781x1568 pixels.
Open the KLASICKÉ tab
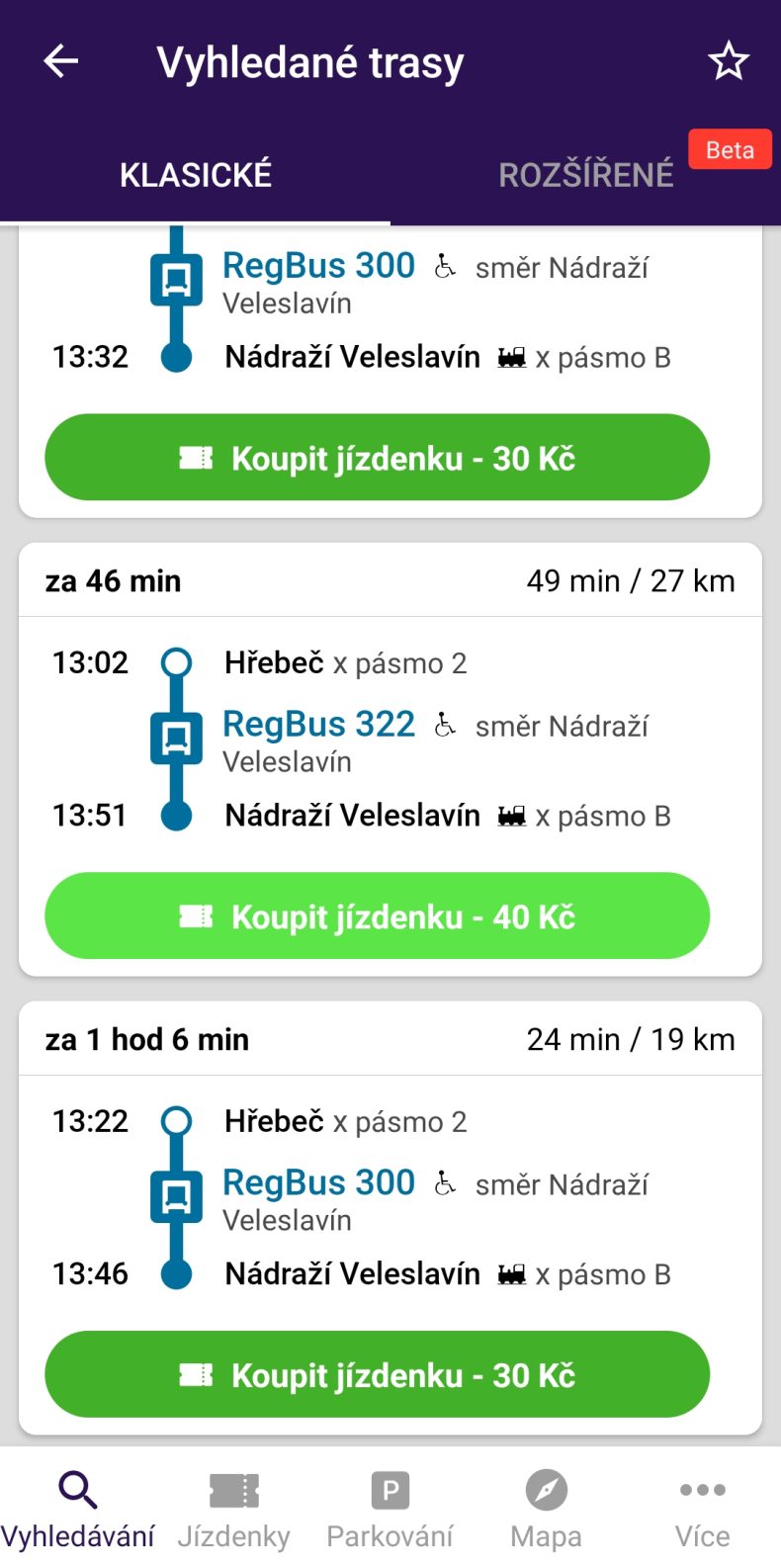[x=194, y=174]
